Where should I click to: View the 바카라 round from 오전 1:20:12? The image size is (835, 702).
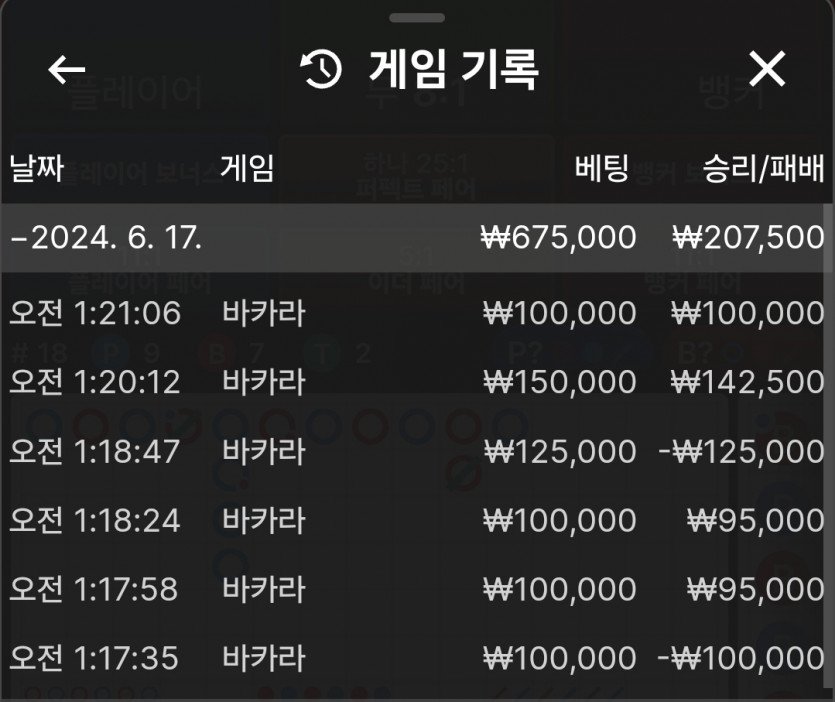416,383
